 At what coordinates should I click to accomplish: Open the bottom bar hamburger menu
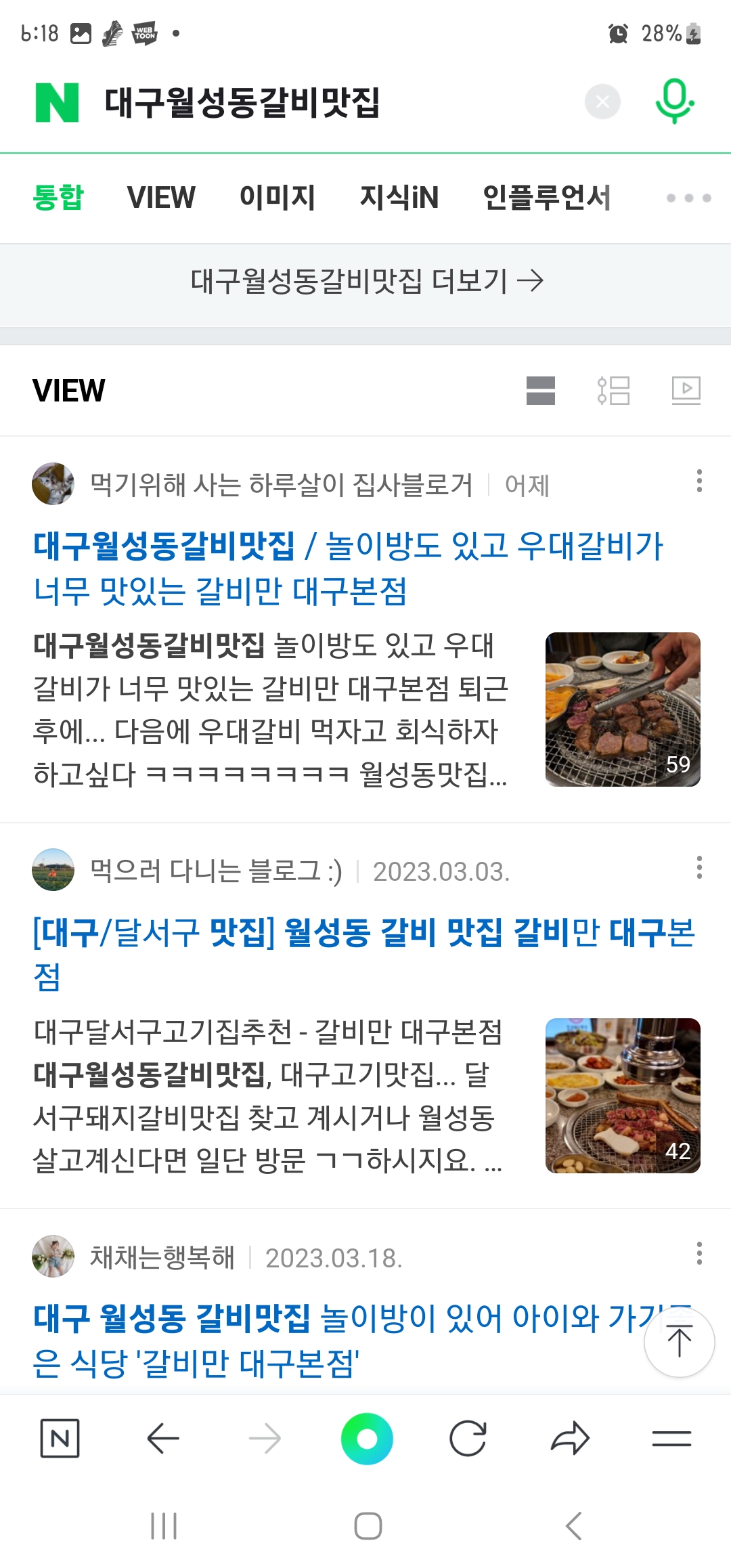pyautogui.click(x=671, y=1438)
